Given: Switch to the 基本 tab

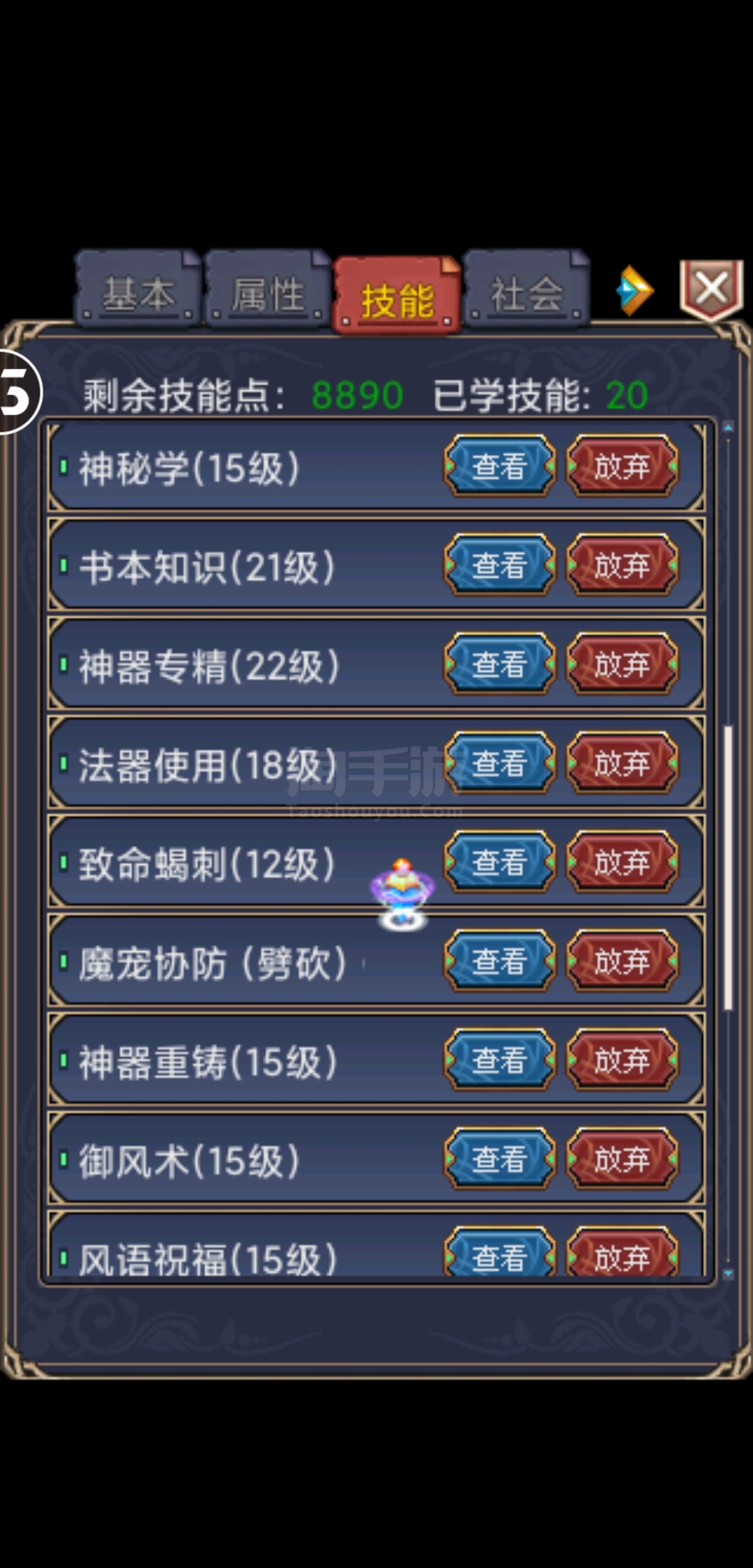Looking at the screenshot, I should click(x=138, y=289).
